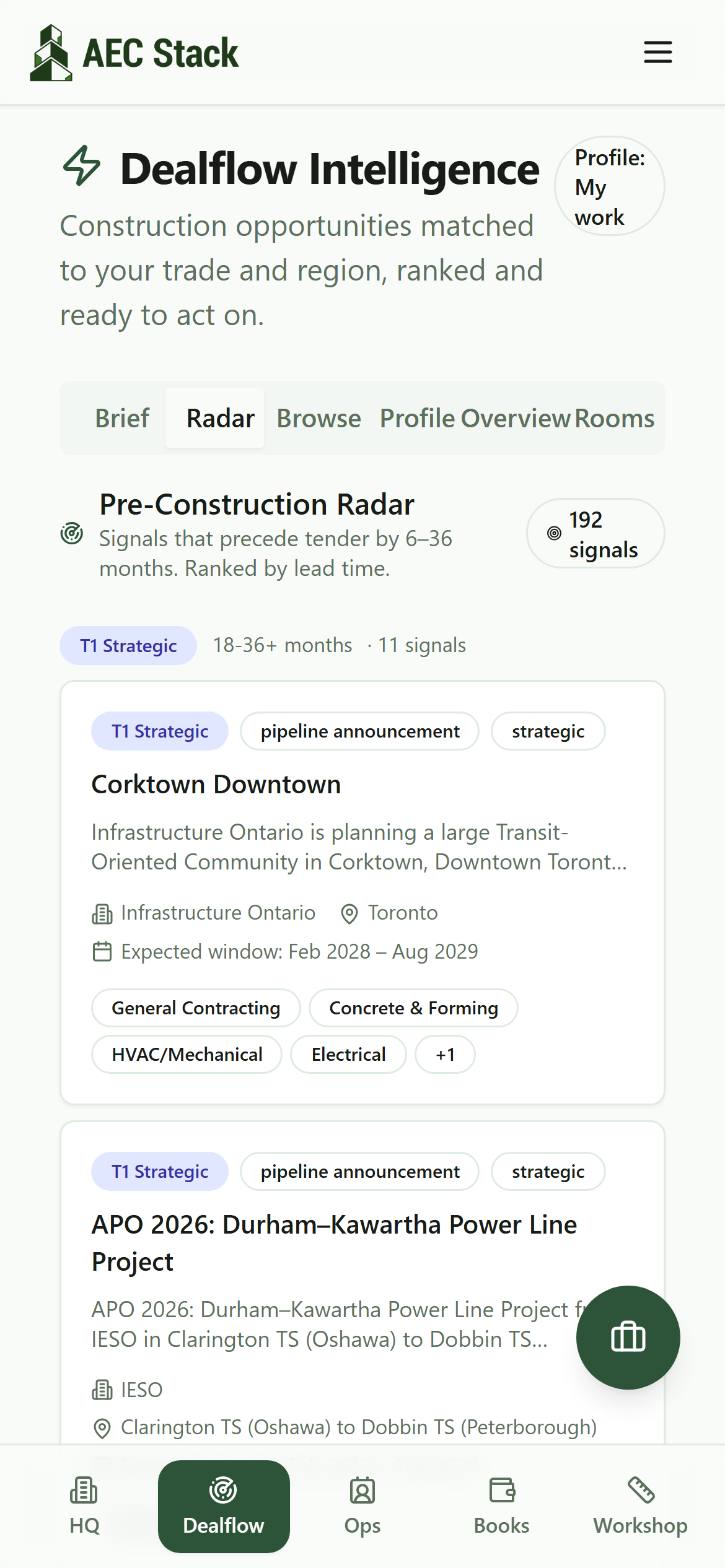Switch to the Browse tab
725x1568 pixels.
click(x=319, y=418)
